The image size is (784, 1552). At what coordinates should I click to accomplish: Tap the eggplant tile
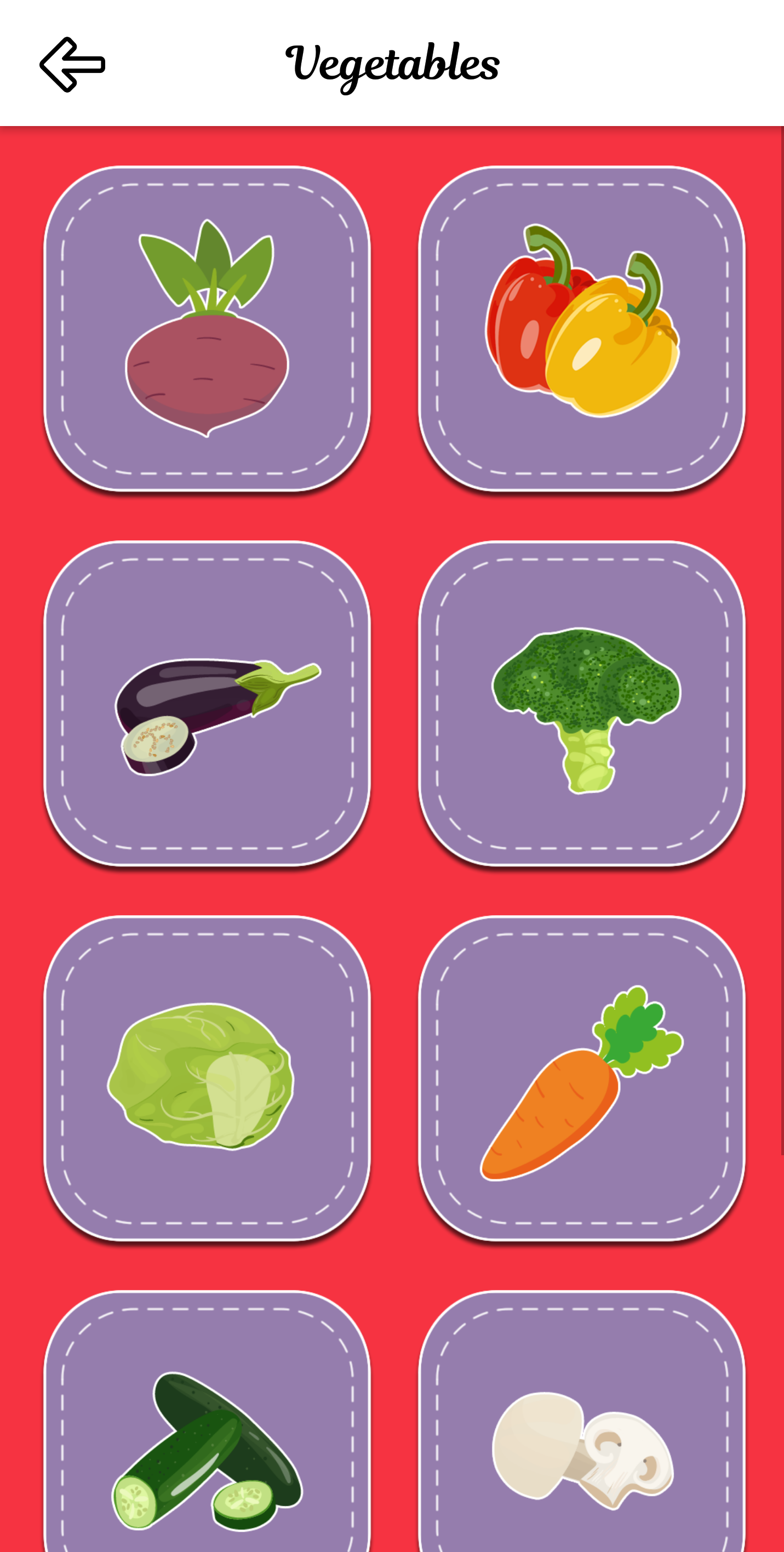pyautogui.click(x=207, y=704)
